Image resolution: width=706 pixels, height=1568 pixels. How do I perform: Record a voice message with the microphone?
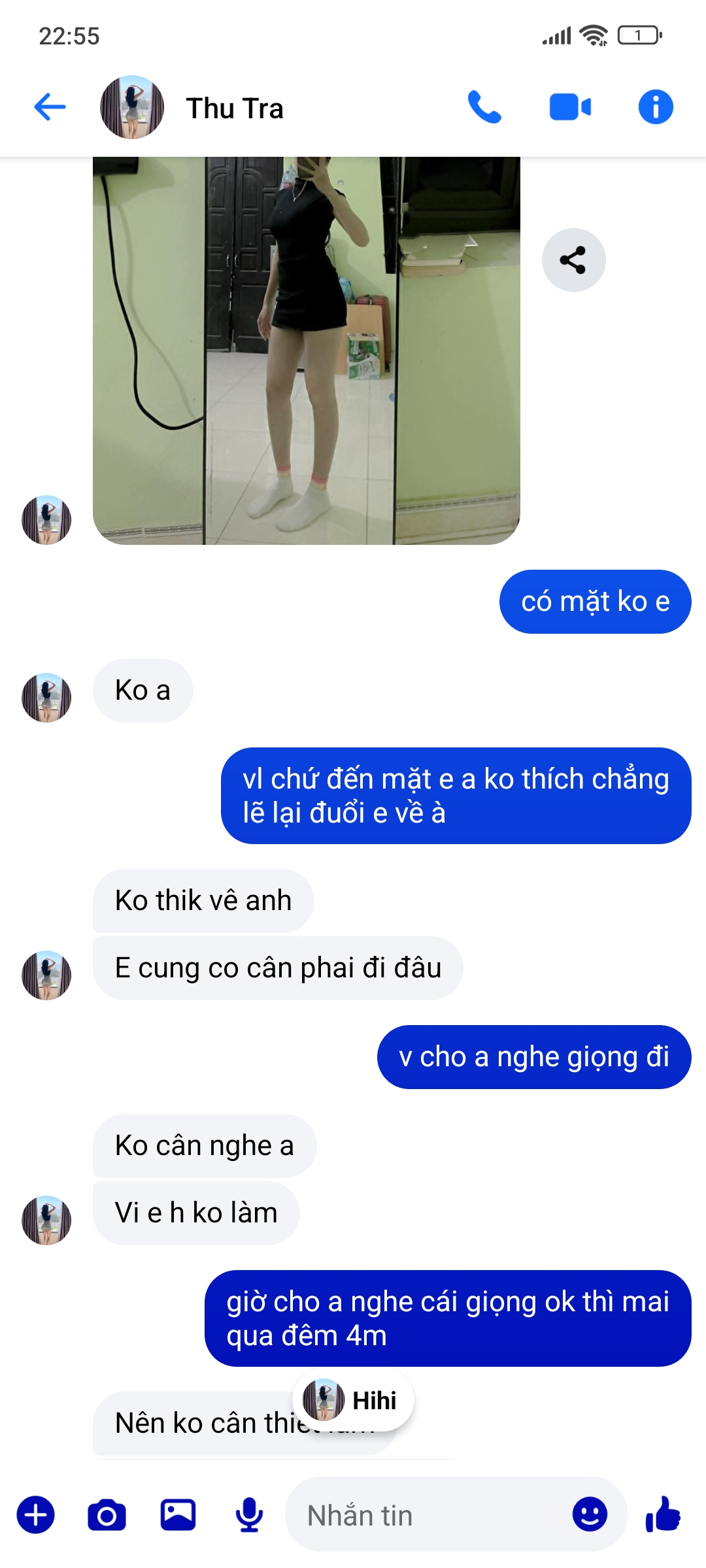click(250, 1514)
